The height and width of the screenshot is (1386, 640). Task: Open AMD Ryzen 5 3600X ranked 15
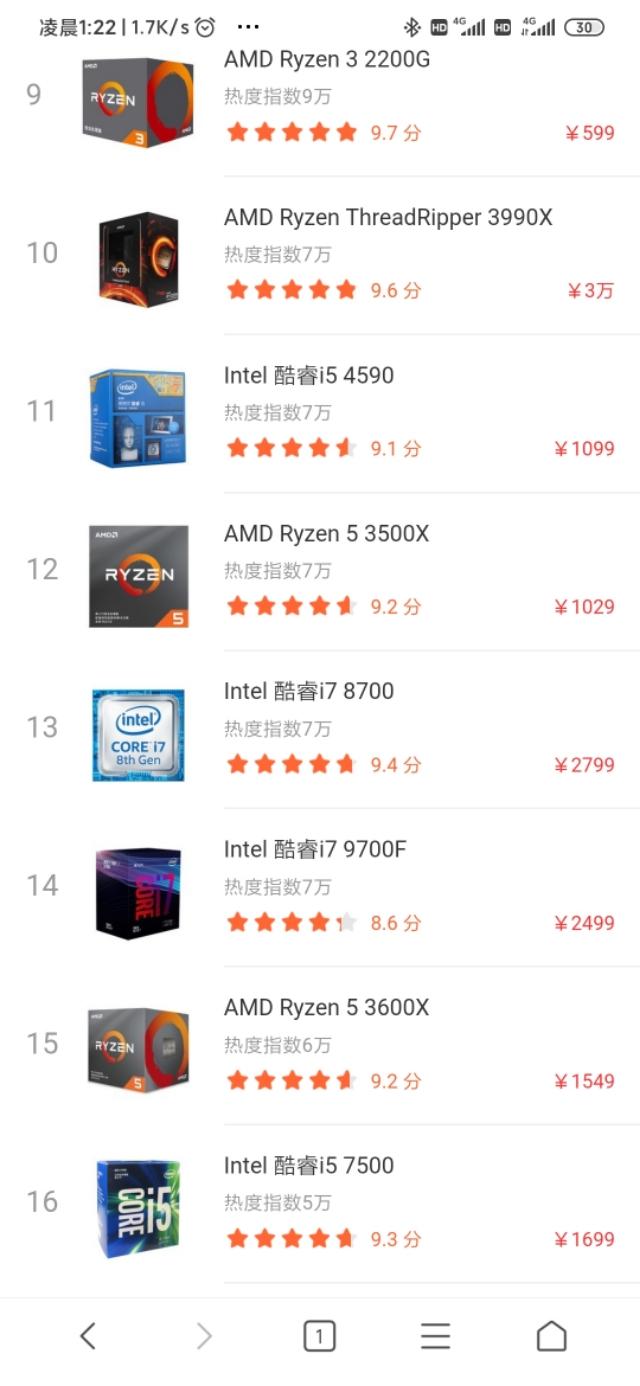click(x=320, y=1045)
